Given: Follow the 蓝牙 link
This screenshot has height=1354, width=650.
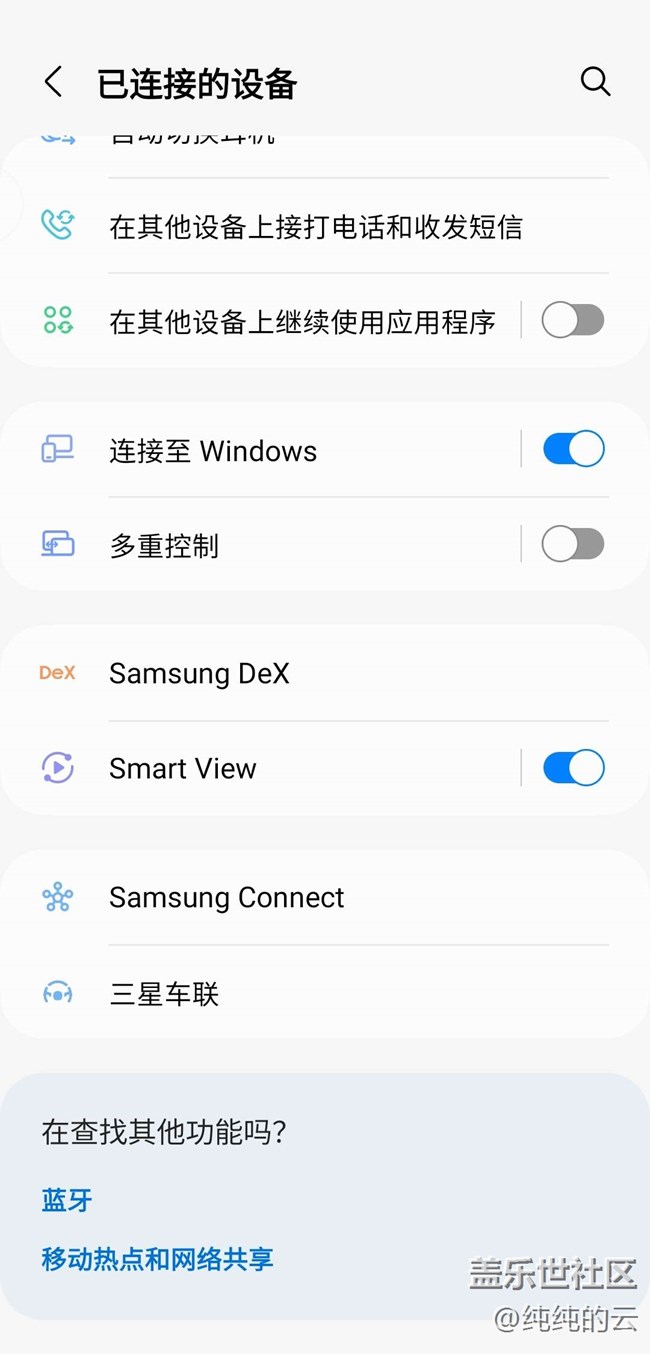Looking at the screenshot, I should tap(67, 1200).
